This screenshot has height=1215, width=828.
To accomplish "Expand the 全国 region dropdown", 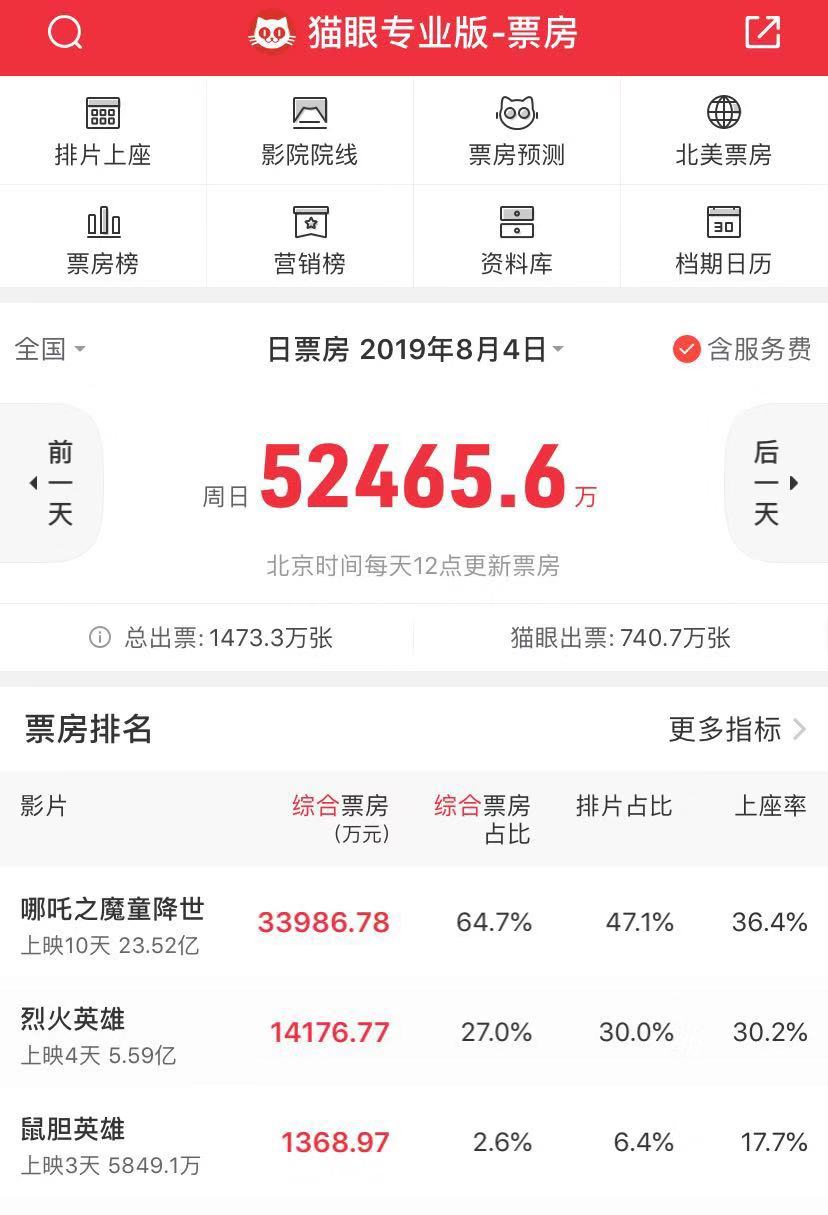I will tap(50, 349).
